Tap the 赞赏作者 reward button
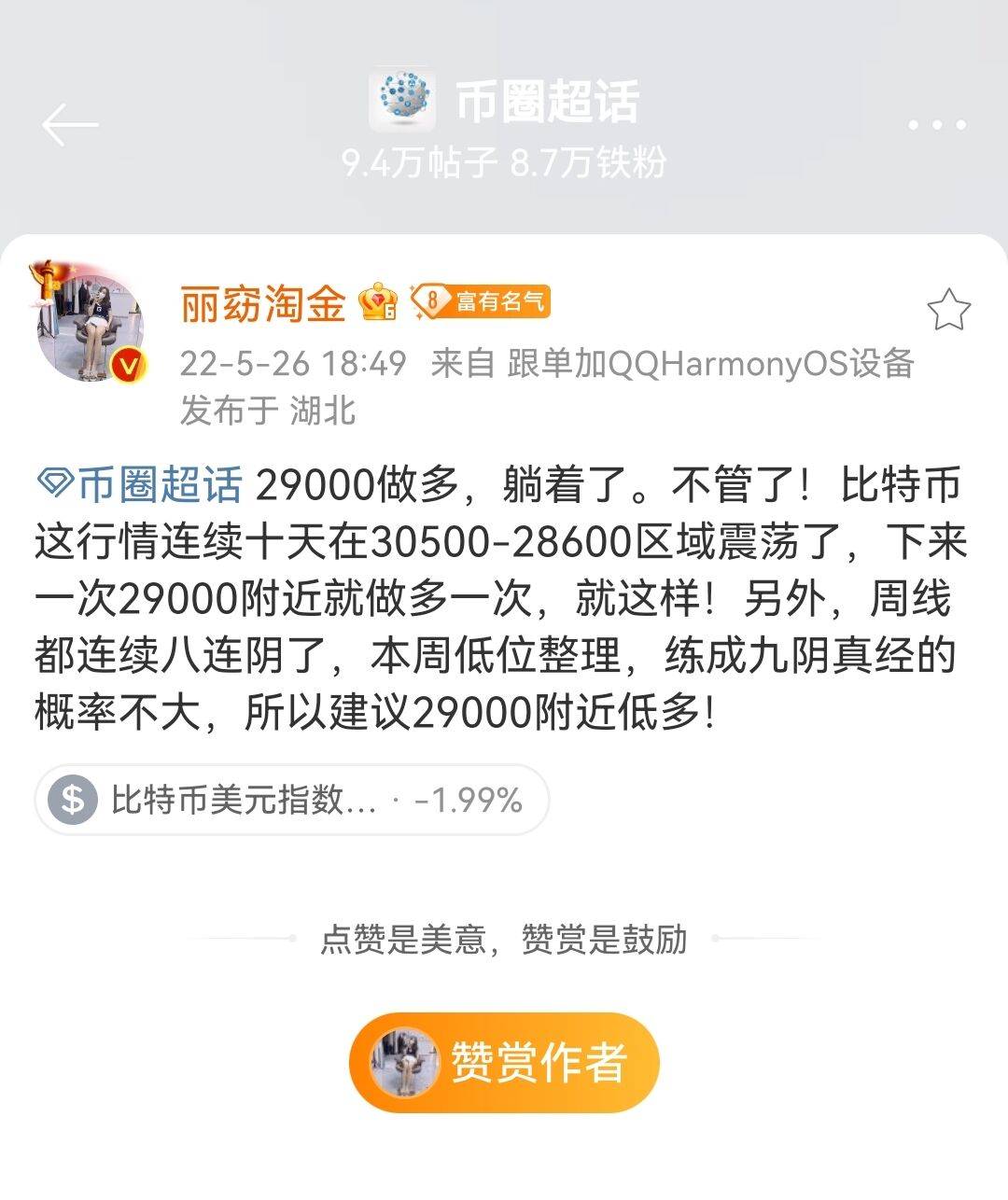 504,1063
